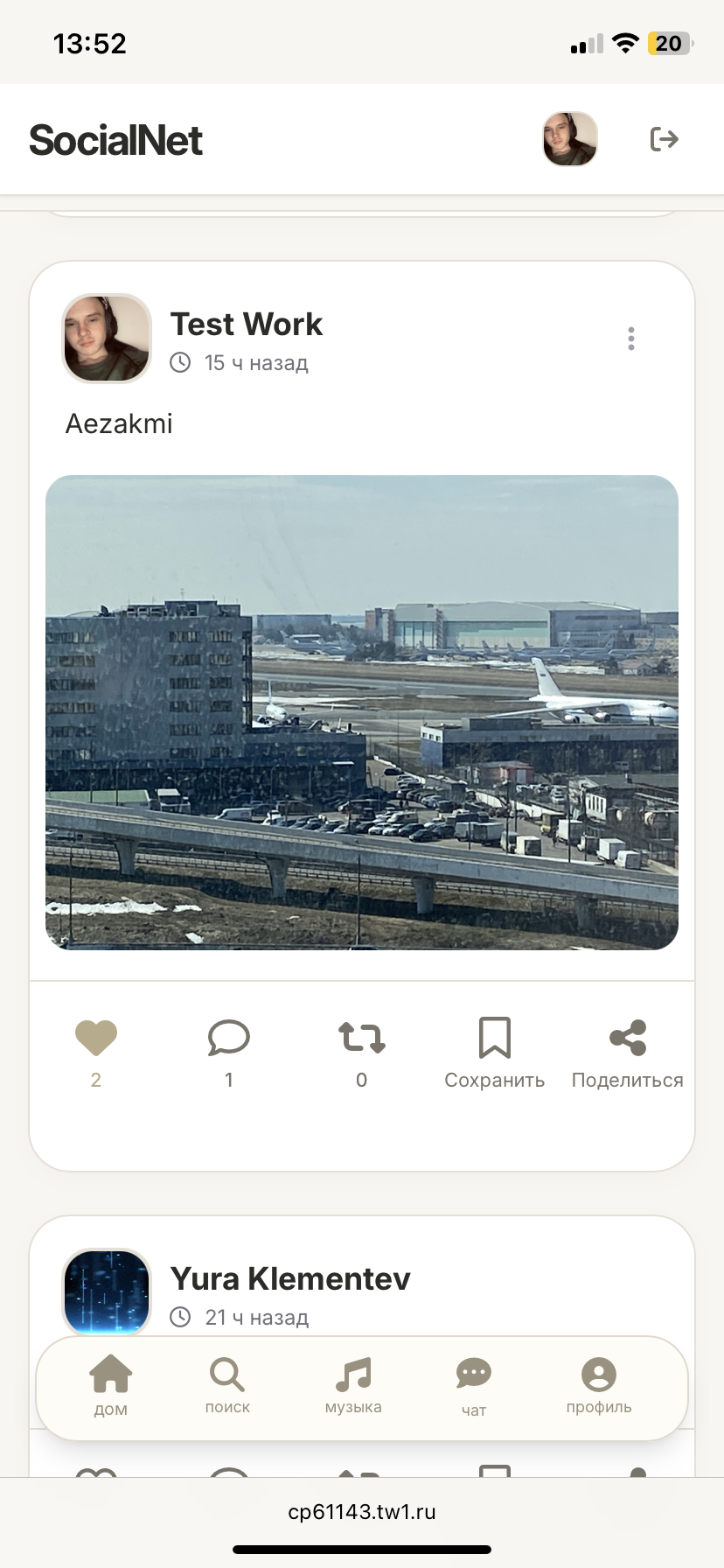The height and width of the screenshot is (1568, 724).
Task: Repost the Test Work post
Action: tap(361, 1039)
